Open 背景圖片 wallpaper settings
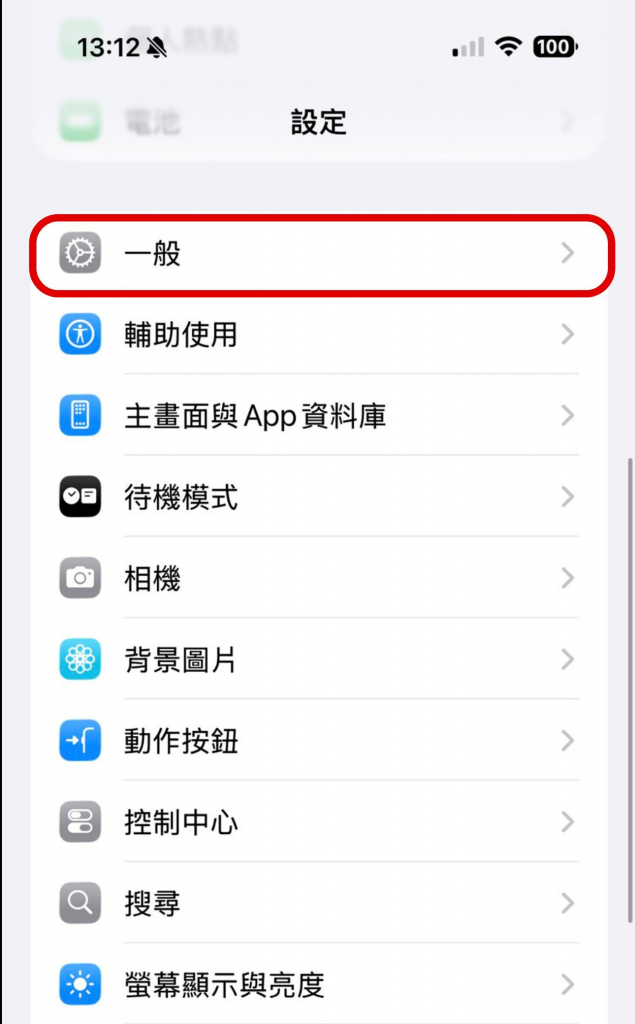635x1024 pixels. [x=320, y=660]
